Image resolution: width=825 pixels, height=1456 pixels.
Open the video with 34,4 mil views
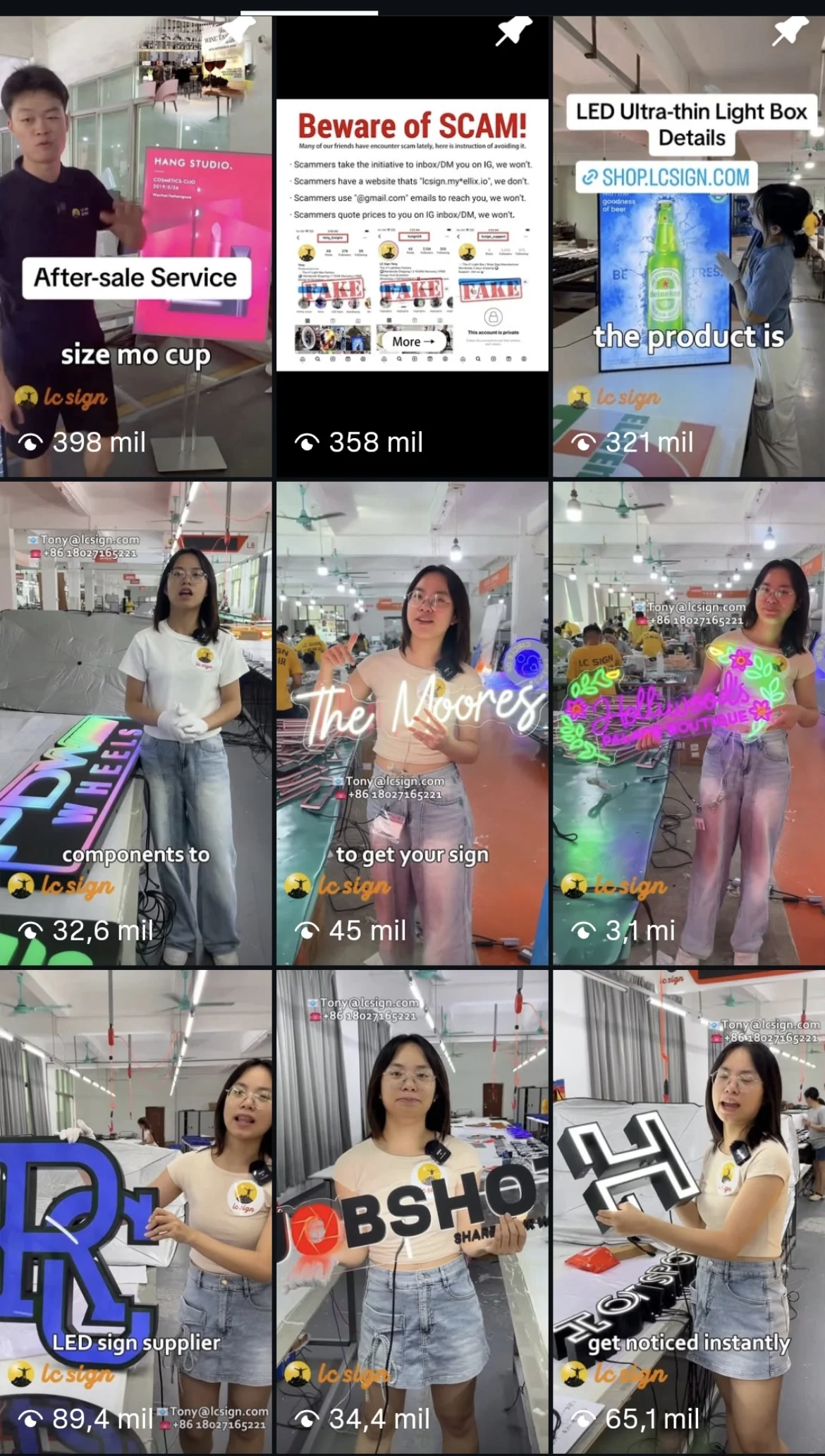412,1211
